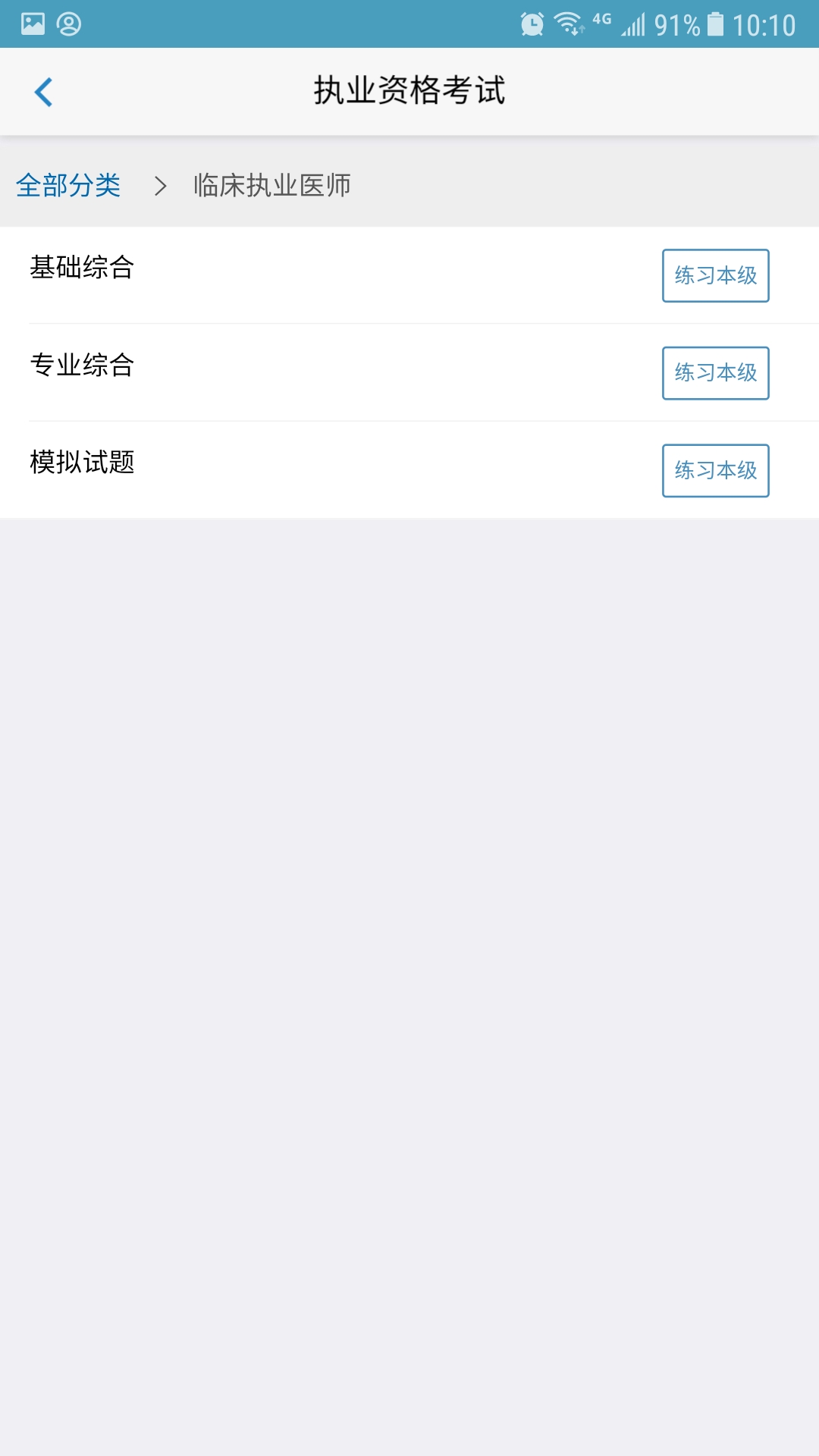Select the 临床执业医师 breadcrumb item
Image resolution: width=819 pixels, height=1456 pixels.
click(x=273, y=186)
